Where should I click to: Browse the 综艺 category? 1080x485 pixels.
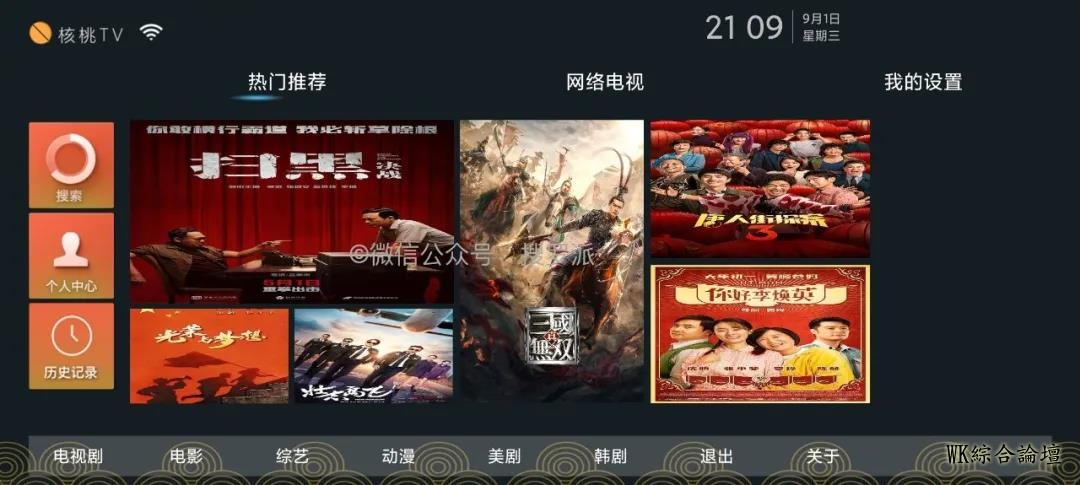pyautogui.click(x=292, y=457)
